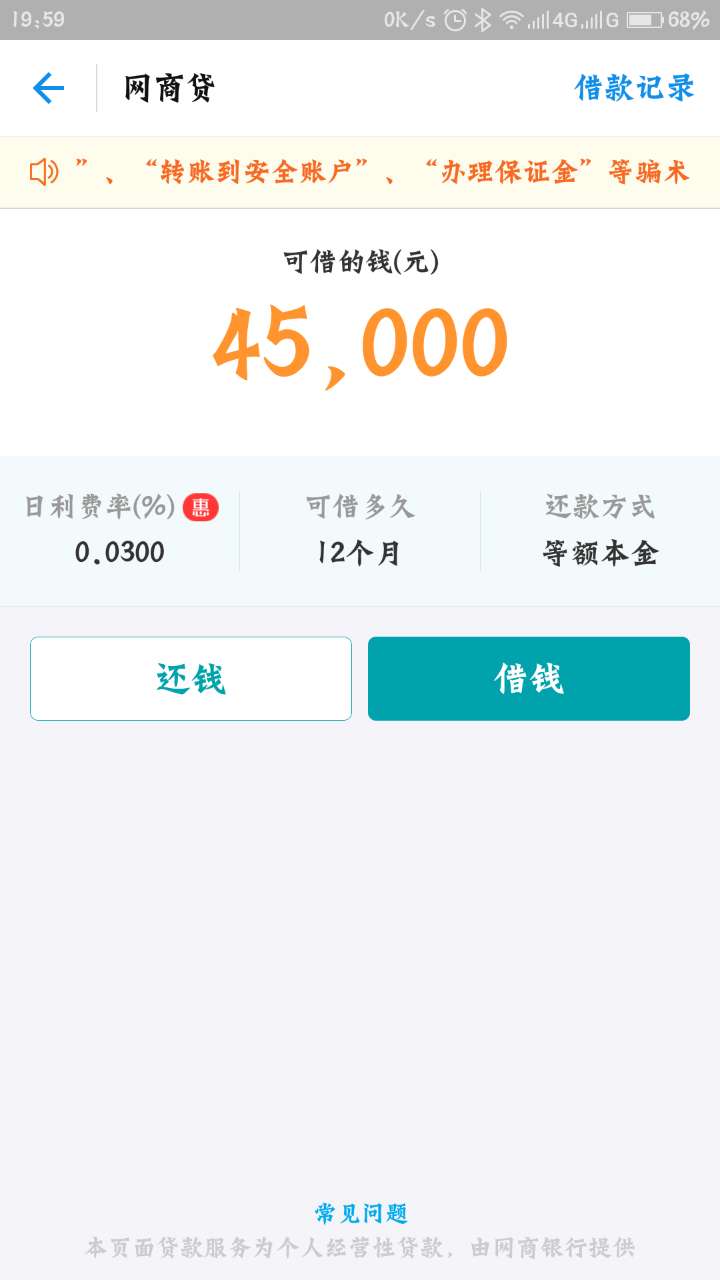The image size is (720, 1280).
Task: Tap the 还钱 repay button
Action: [191, 677]
